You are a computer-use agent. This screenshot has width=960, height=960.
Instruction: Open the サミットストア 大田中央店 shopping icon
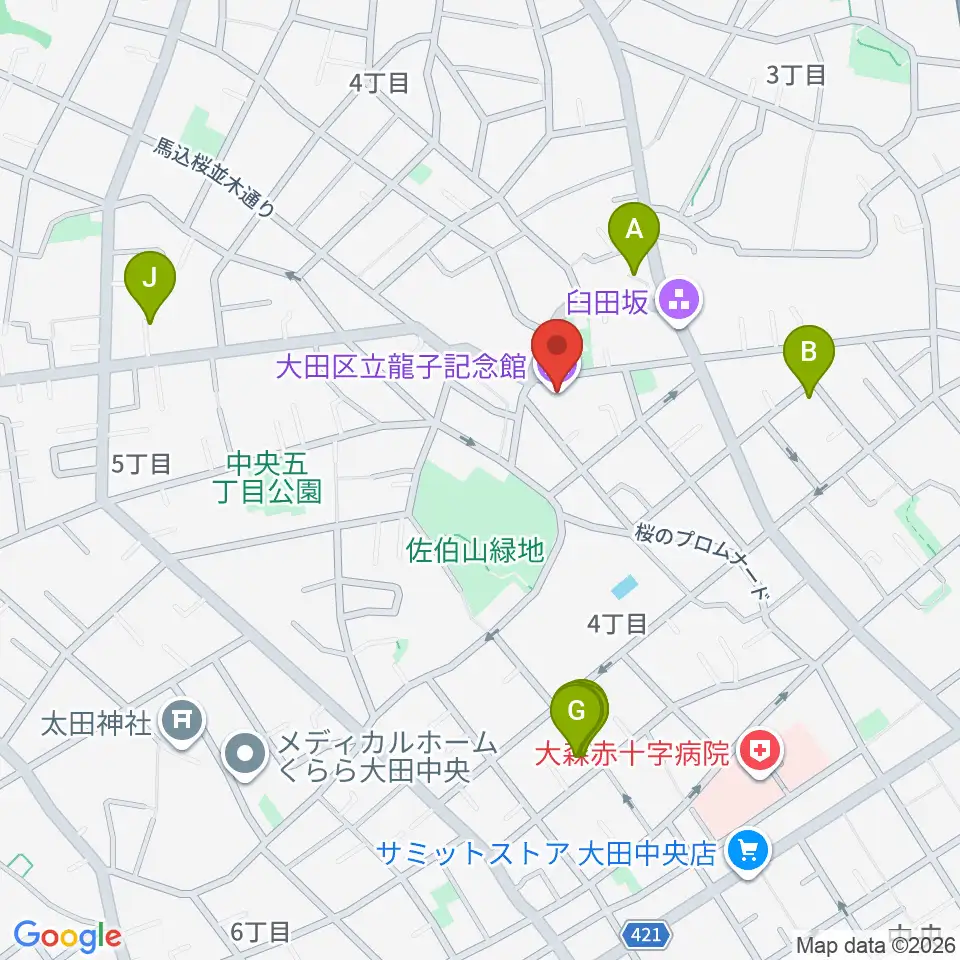click(x=750, y=853)
